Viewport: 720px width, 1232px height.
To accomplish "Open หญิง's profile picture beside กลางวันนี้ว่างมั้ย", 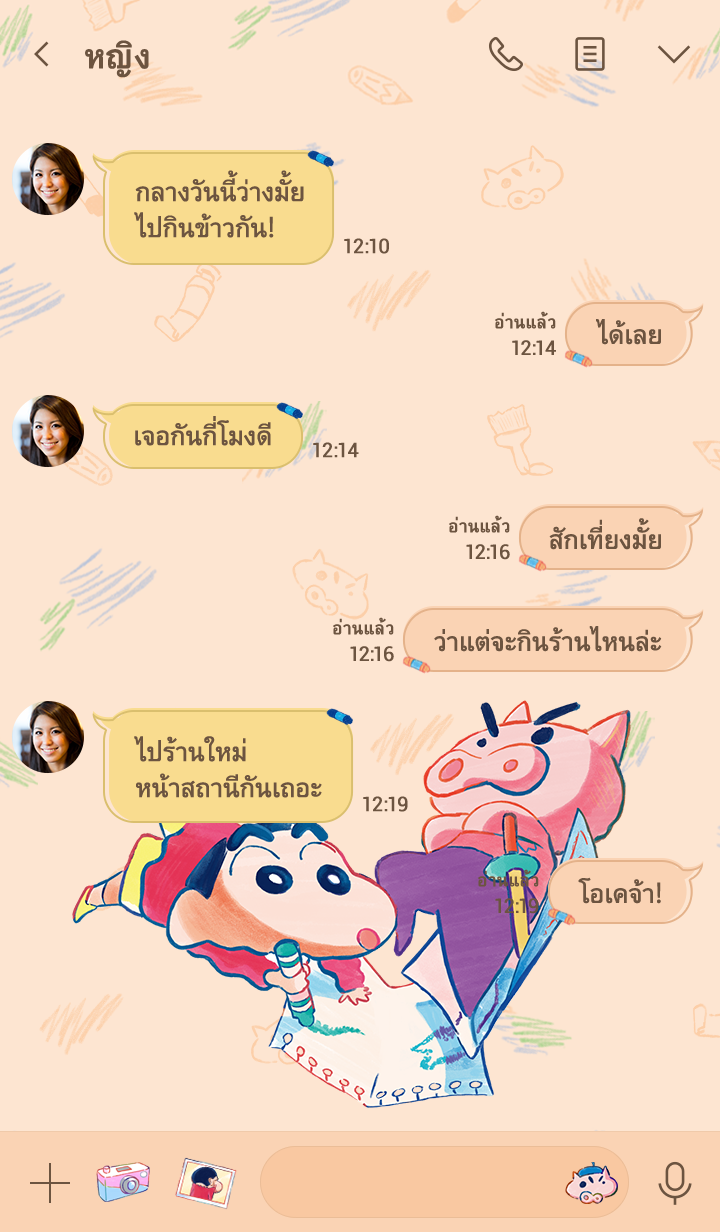I will click(48, 179).
